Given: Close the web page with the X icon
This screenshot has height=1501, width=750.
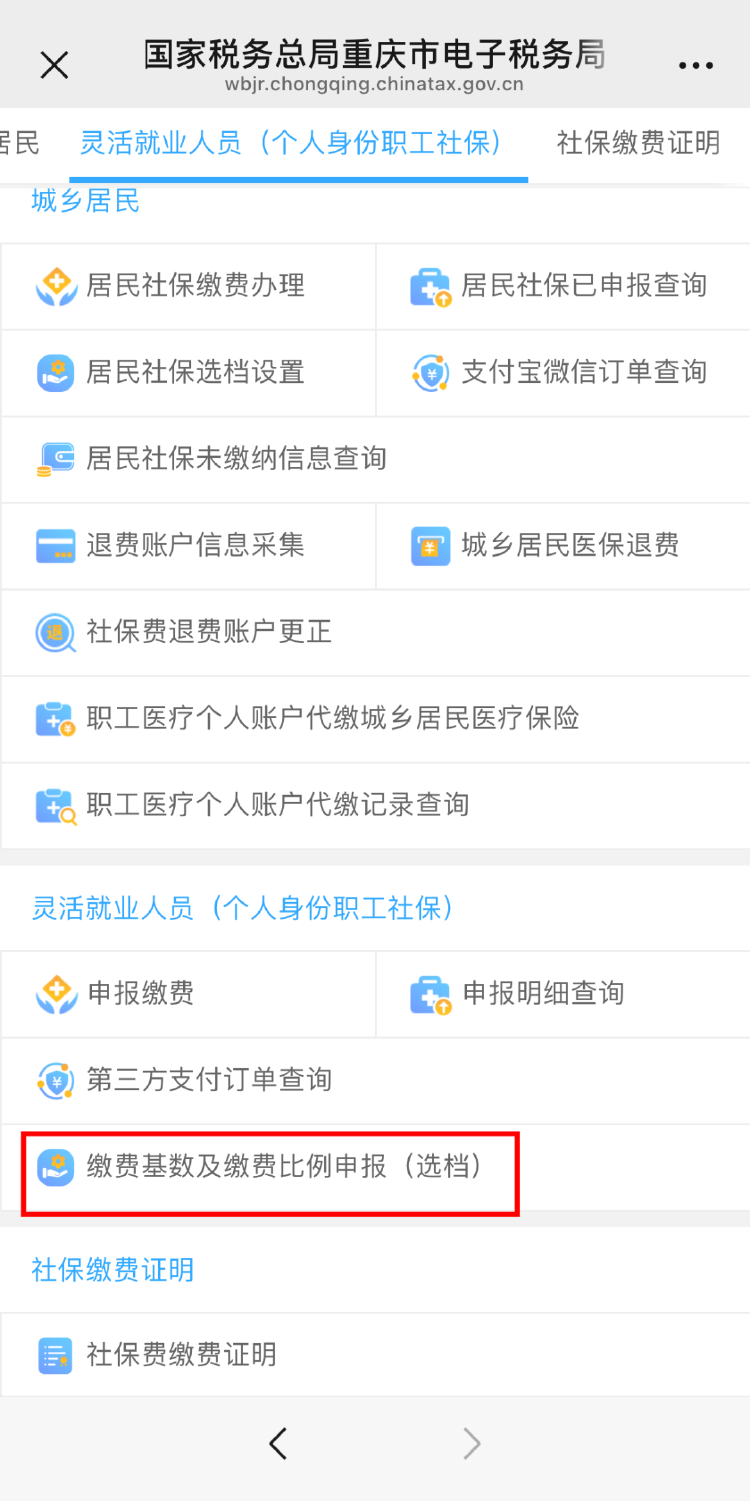Looking at the screenshot, I should pos(54,65).
